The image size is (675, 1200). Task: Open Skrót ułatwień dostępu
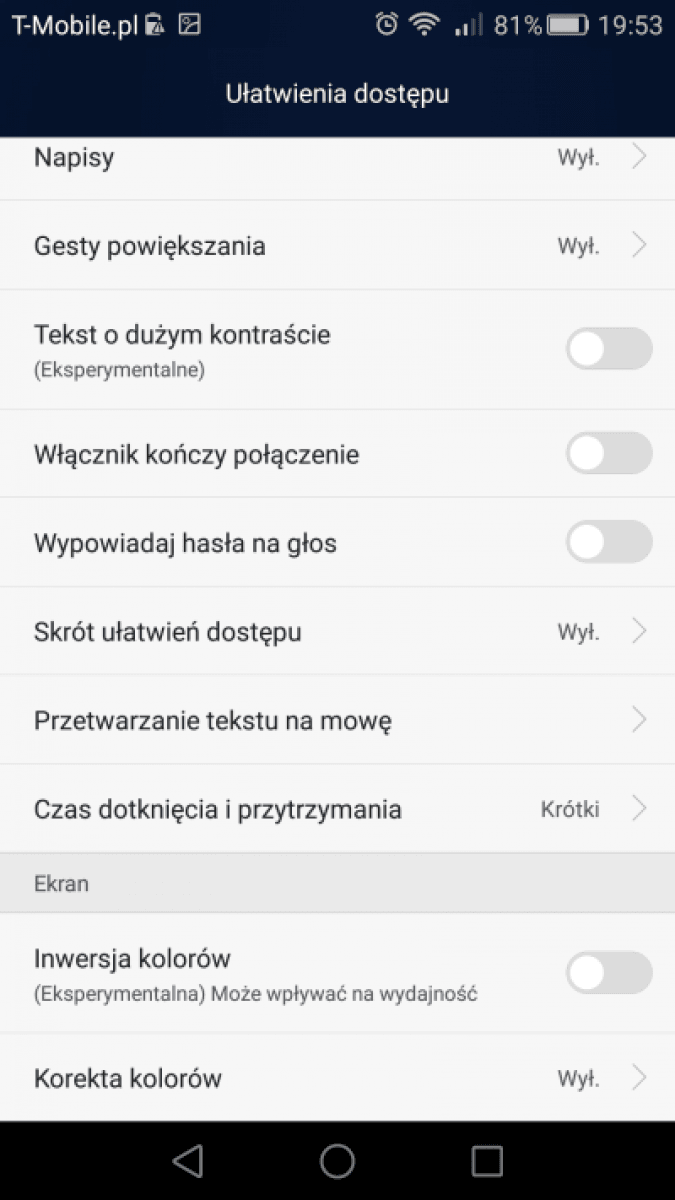(x=337, y=631)
